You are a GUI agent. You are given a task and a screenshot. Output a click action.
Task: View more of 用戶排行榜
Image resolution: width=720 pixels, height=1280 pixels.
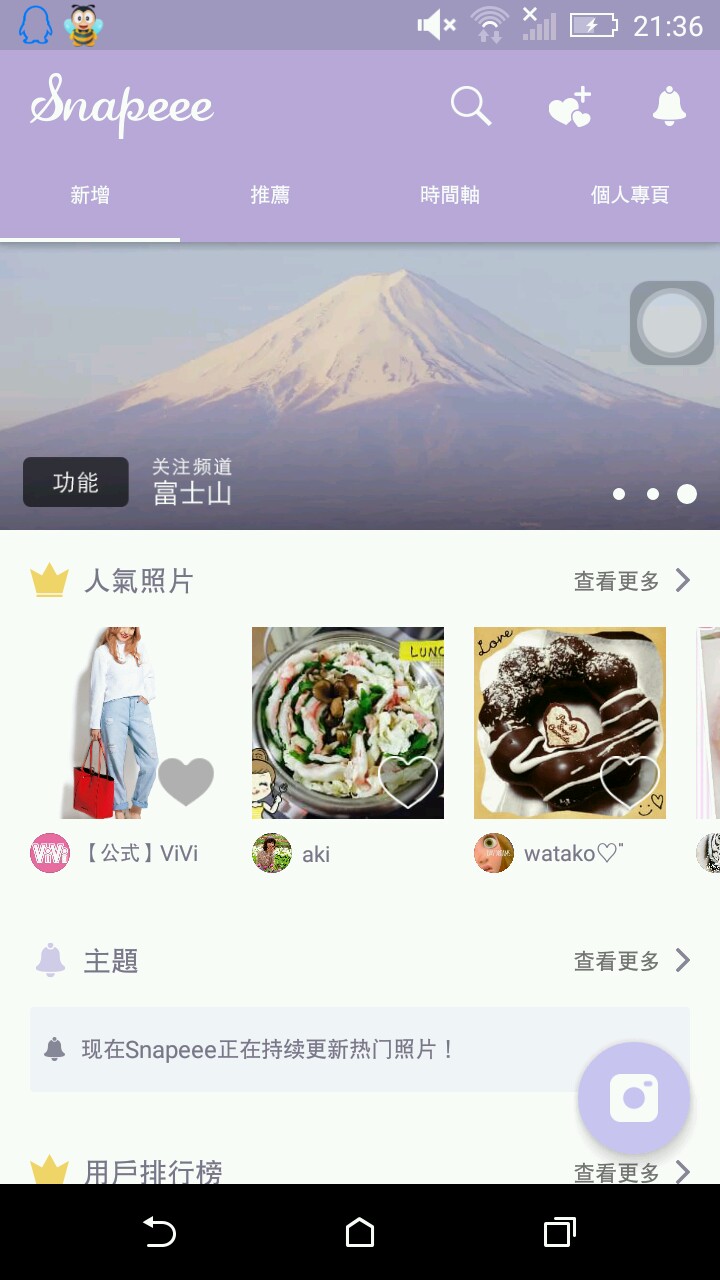[x=632, y=1172]
